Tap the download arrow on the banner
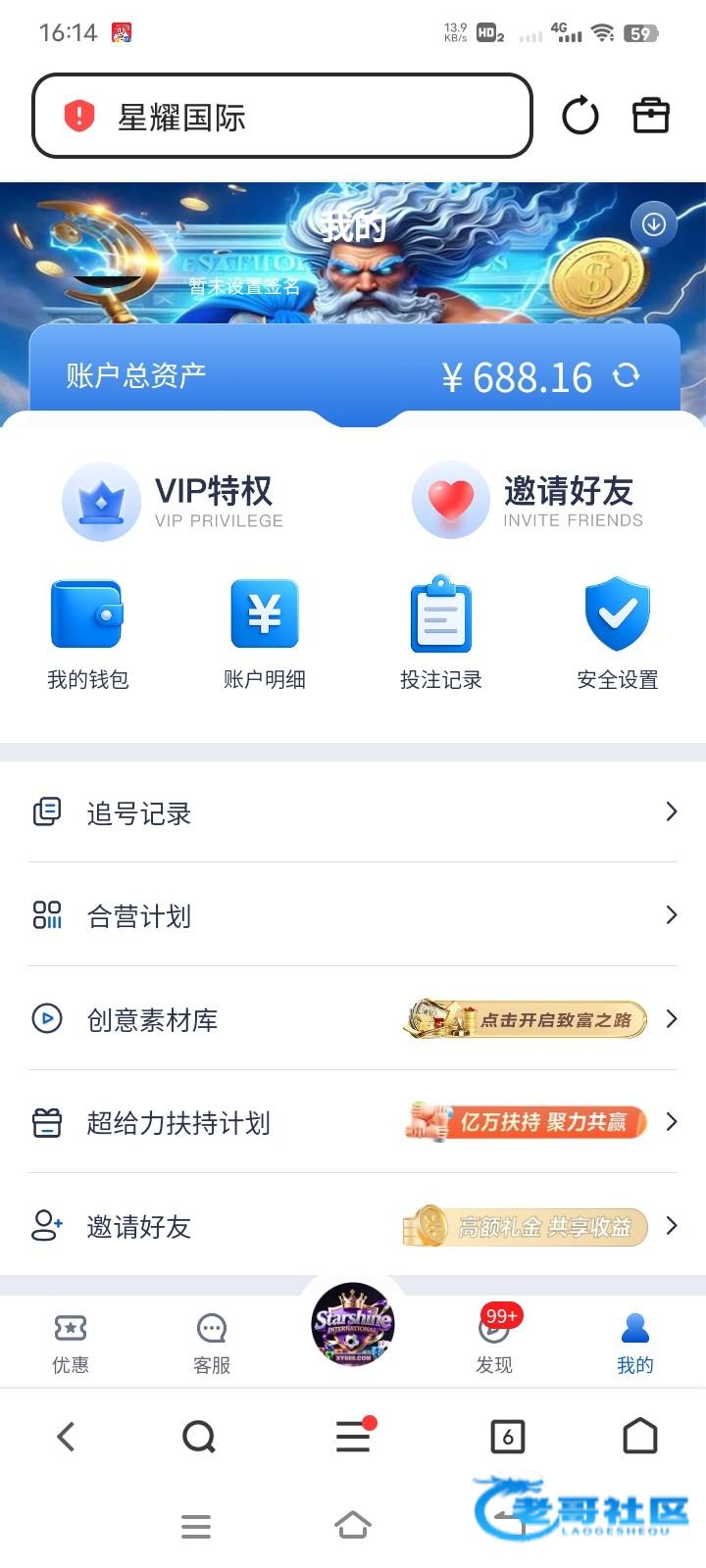 click(653, 224)
